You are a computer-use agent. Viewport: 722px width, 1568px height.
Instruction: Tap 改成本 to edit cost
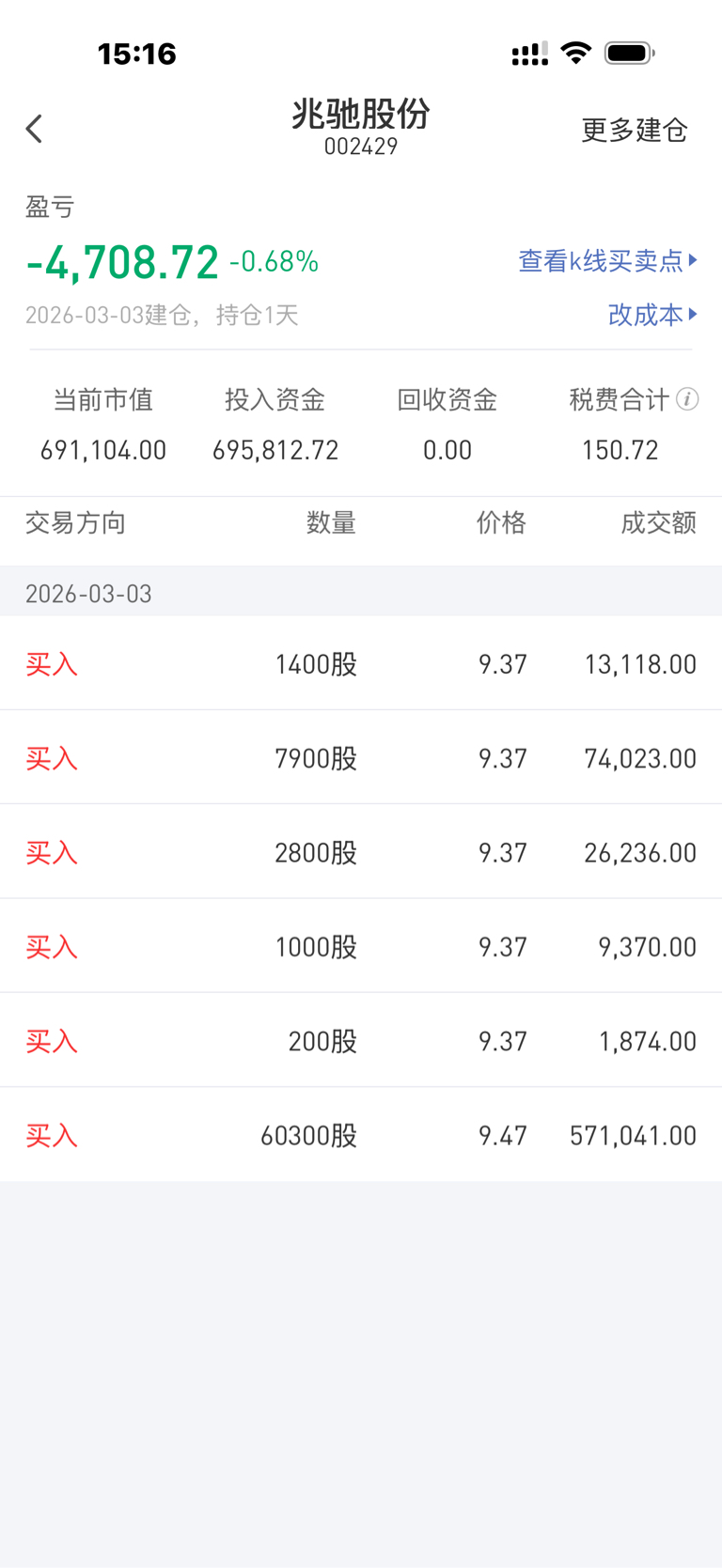(651, 314)
